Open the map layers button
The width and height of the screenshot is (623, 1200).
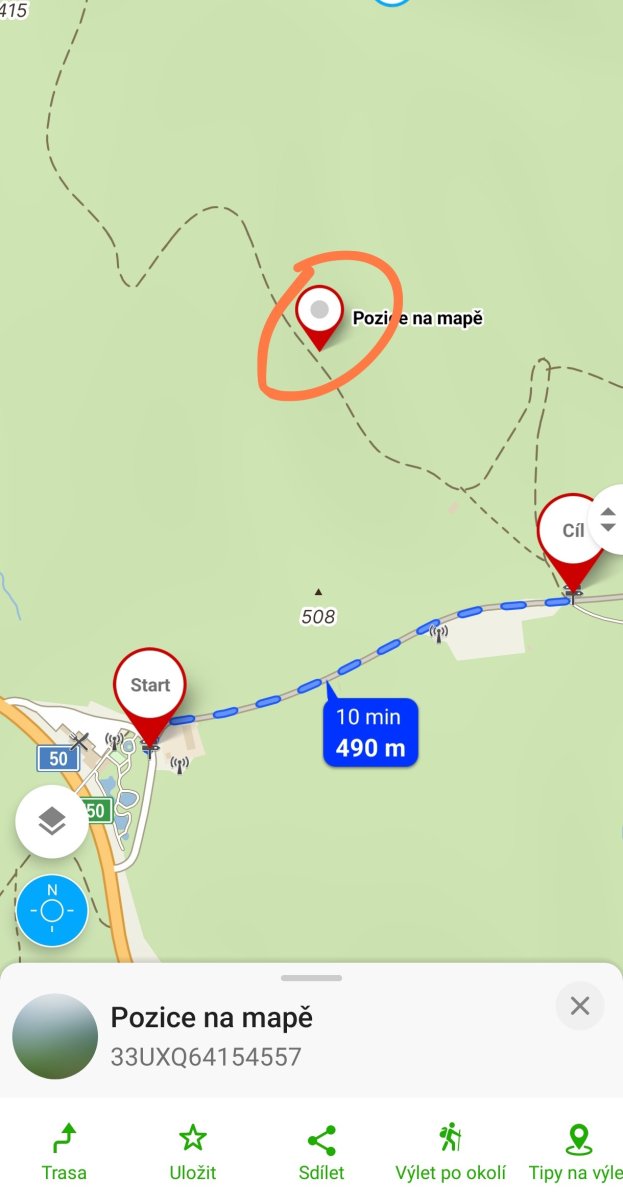point(52,821)
